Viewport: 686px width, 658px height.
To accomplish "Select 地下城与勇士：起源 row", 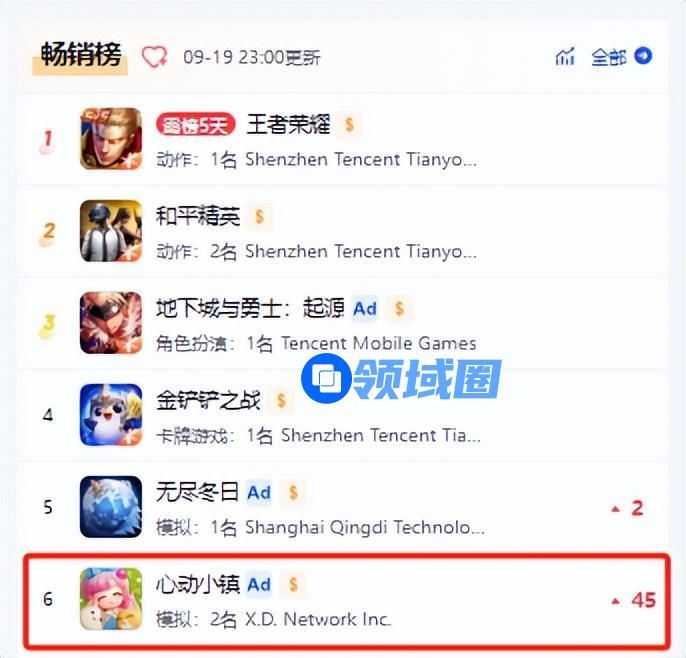I will pyautogui.click(x=249, y=308).
